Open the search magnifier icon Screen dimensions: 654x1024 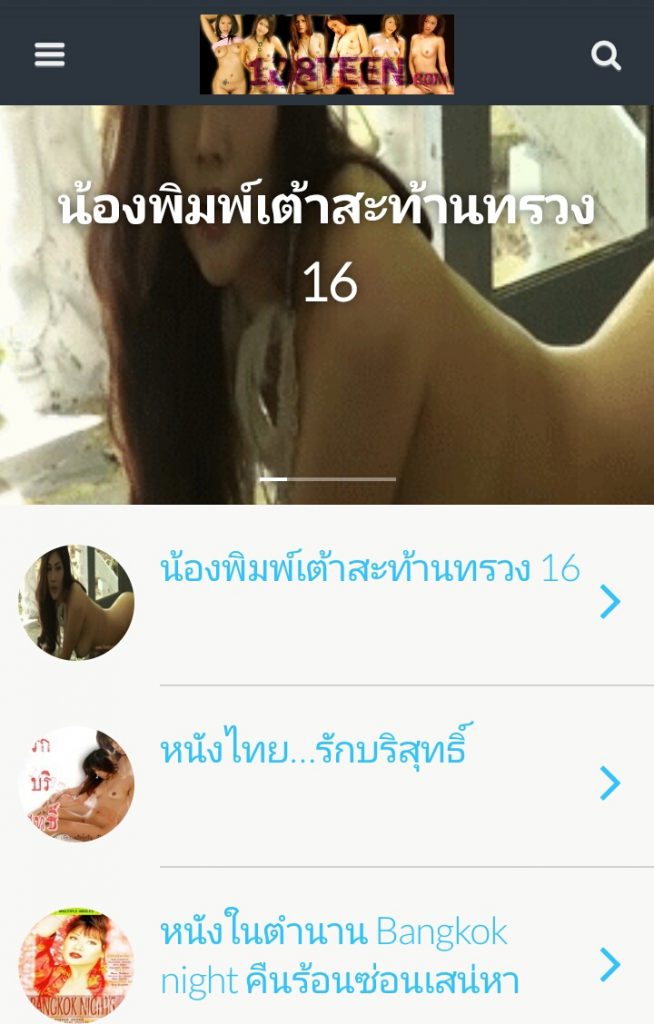(606, 55)
